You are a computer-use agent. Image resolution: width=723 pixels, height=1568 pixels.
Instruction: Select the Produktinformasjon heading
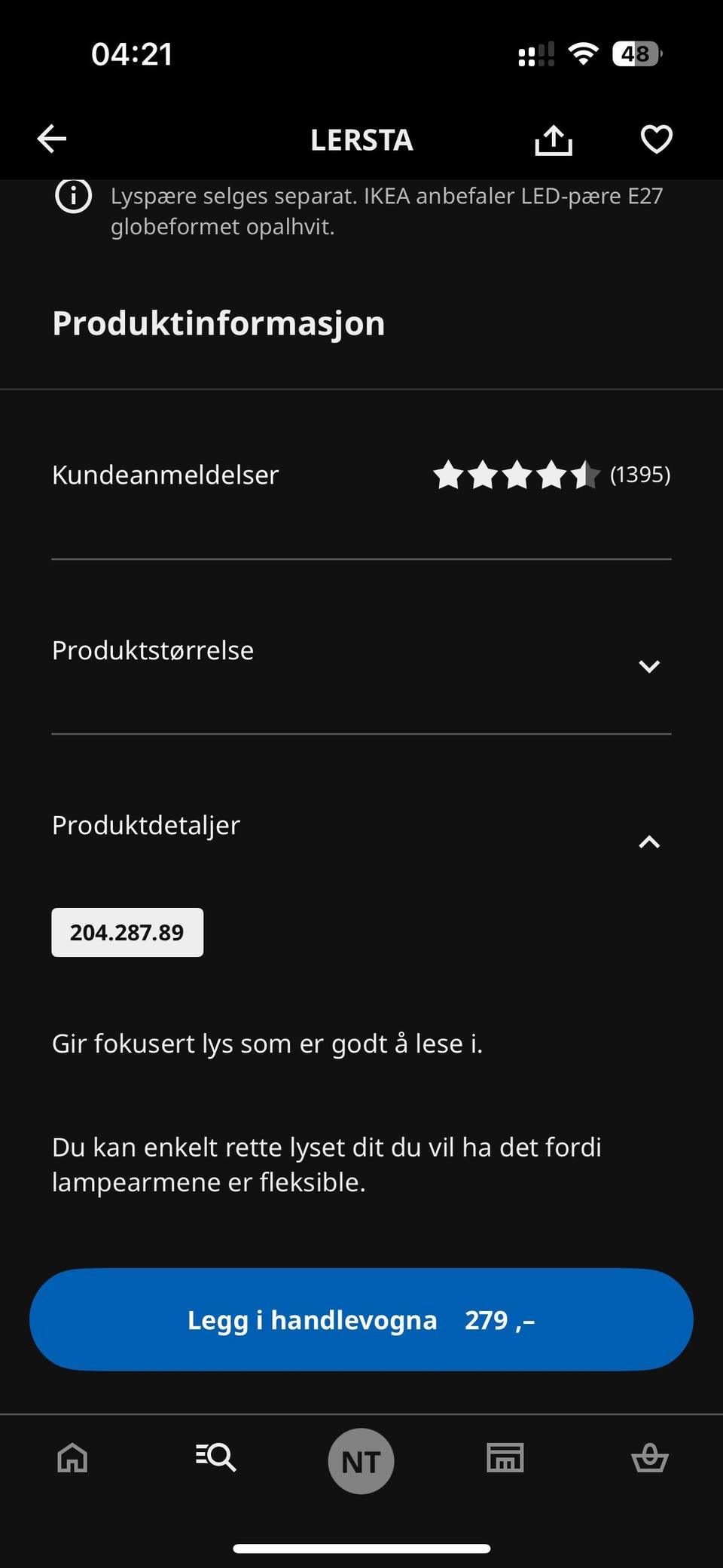(218, 323)
